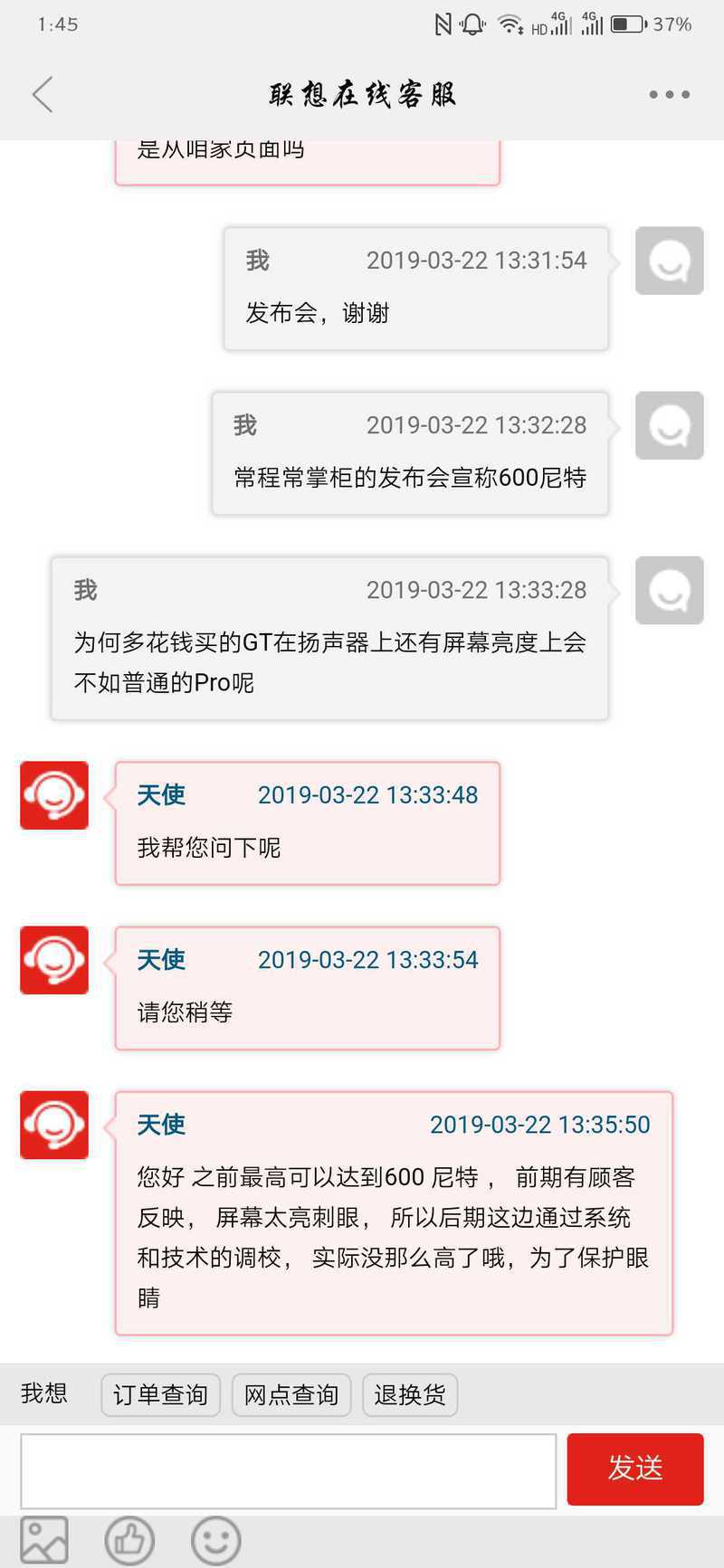Send the message with 发送
Image resolution: width=724 pixels, height=1568 pixels.
click(x=634, y=1468)
